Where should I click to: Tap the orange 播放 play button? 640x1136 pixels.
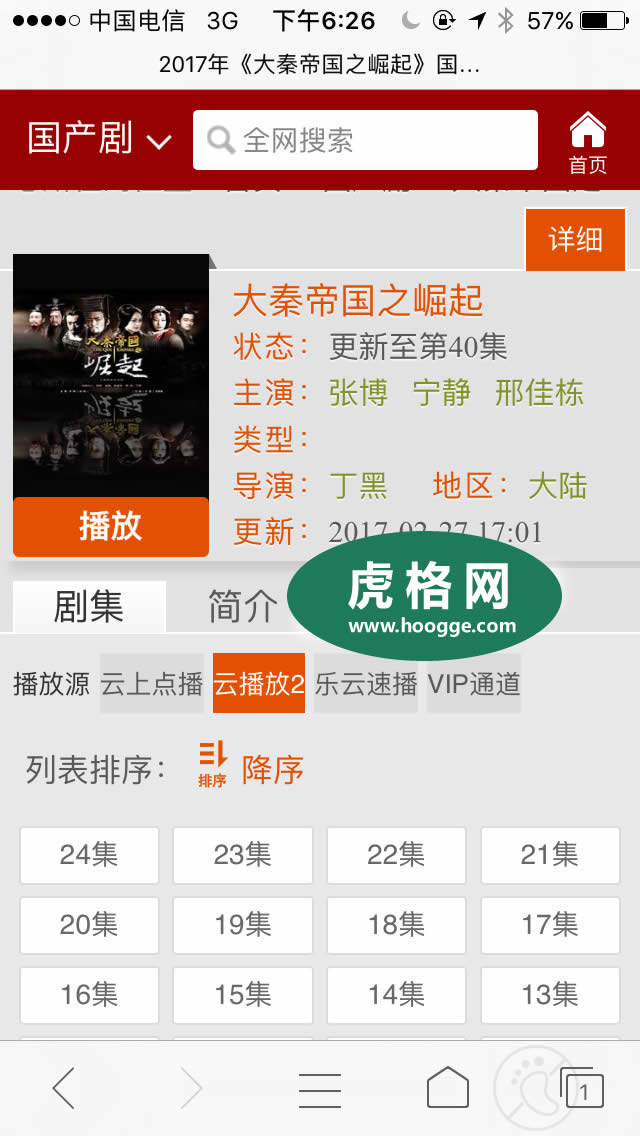[111, 526]
